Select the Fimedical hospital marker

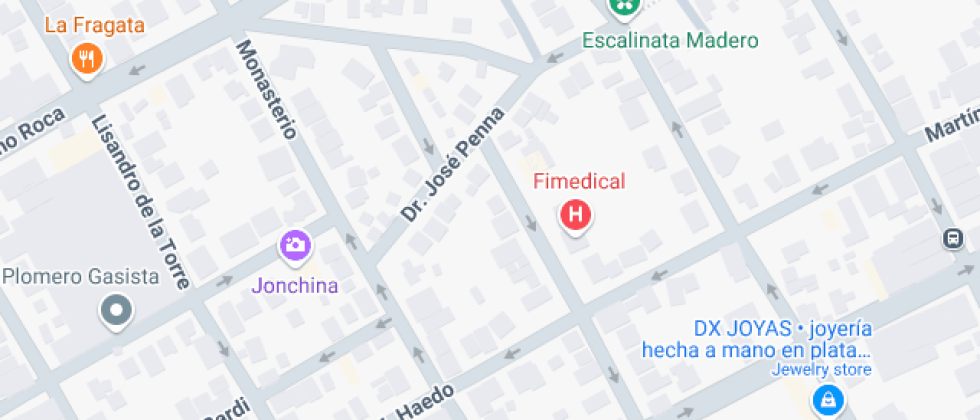[x=575, y=216]
